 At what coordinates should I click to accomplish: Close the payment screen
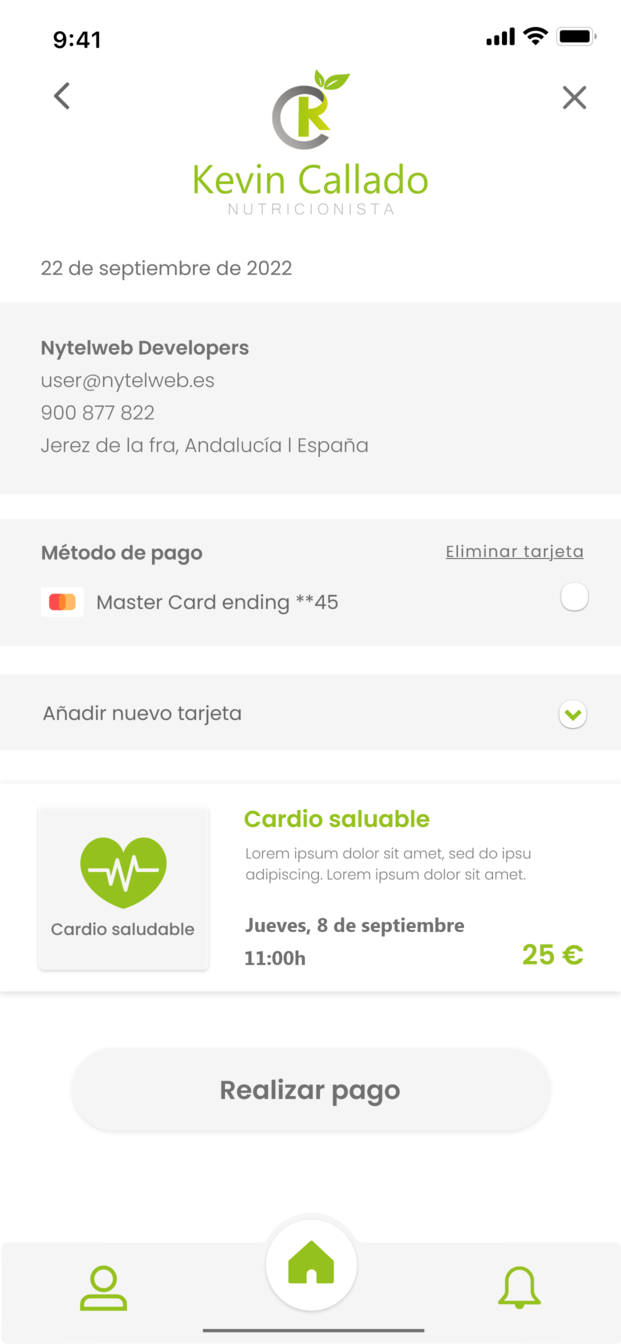tap(574, 97)
